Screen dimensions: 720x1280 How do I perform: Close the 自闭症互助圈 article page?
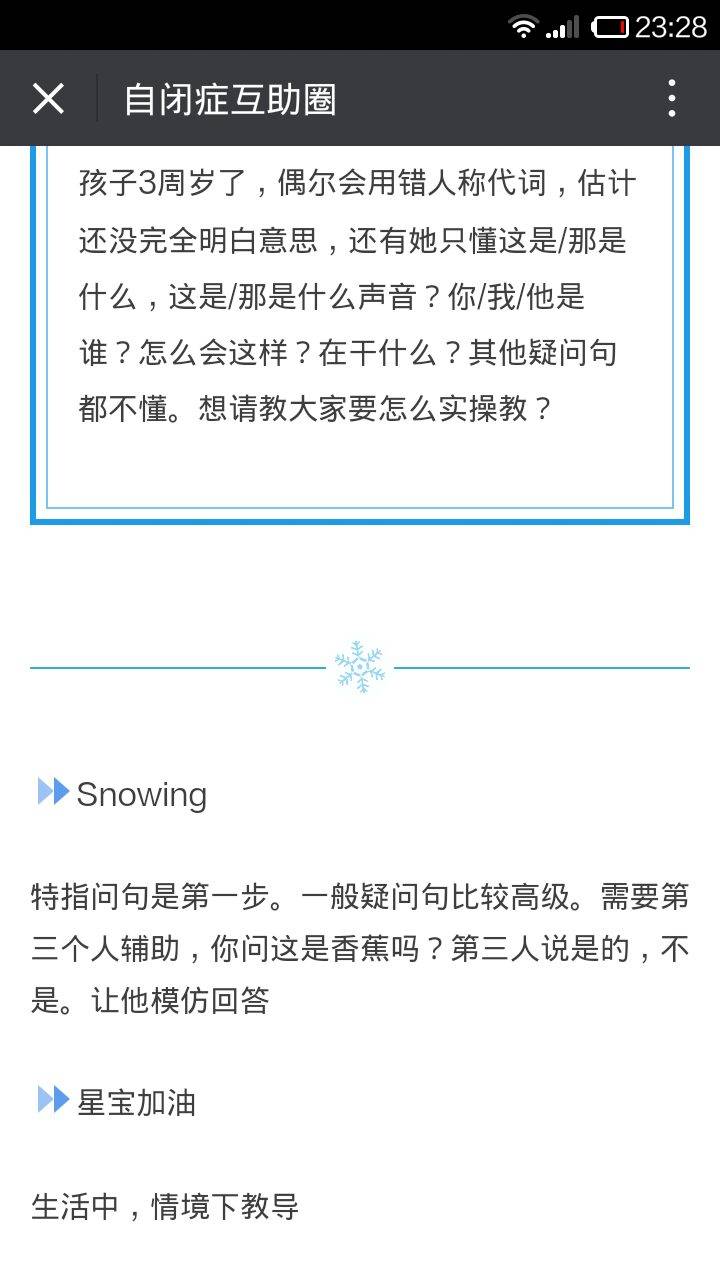48,99
